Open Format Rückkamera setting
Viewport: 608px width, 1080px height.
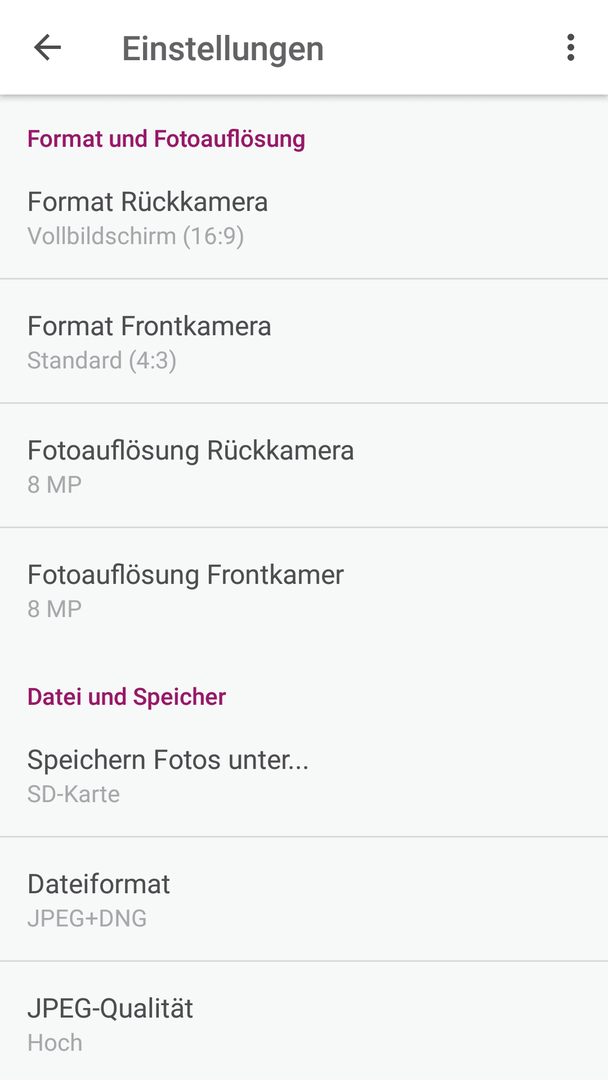[304, 218]
